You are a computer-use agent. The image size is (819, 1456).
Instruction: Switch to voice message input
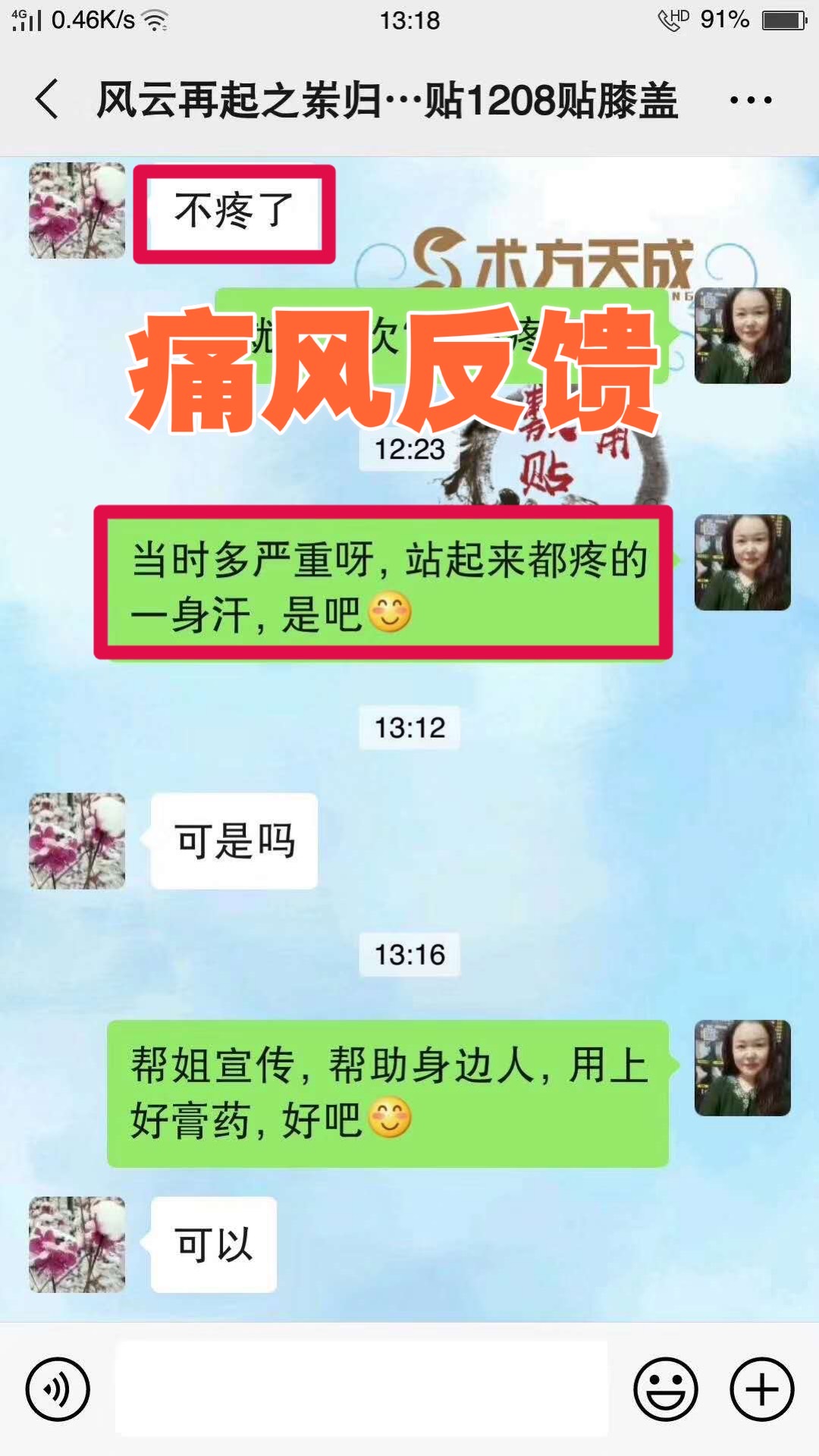tap(58, 1389)
